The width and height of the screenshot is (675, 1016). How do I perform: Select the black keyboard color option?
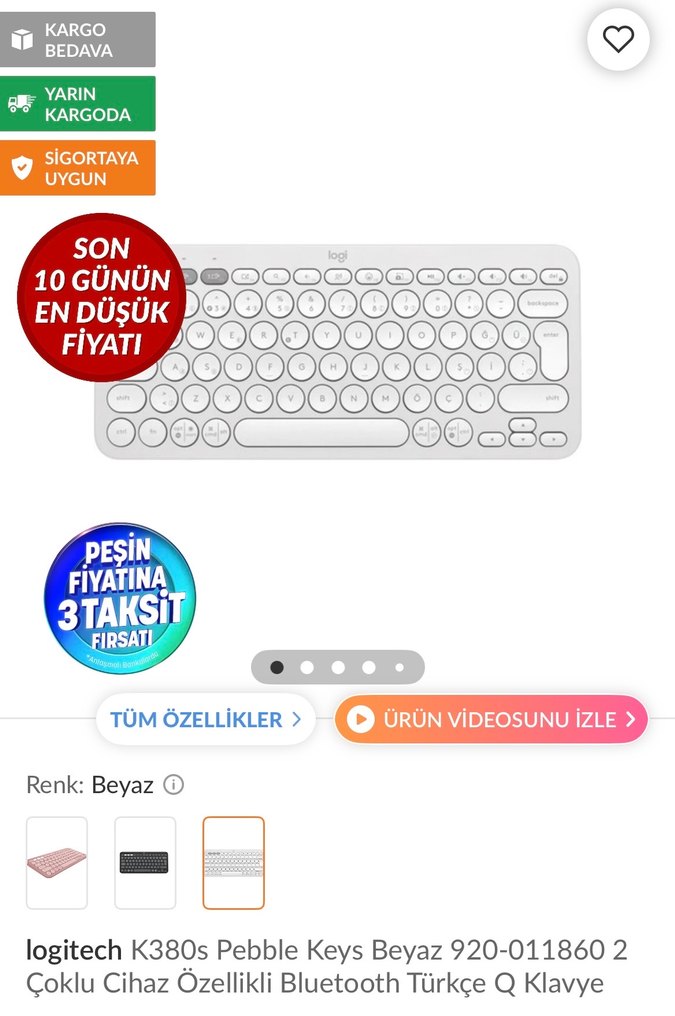click(x=145, y=862)
